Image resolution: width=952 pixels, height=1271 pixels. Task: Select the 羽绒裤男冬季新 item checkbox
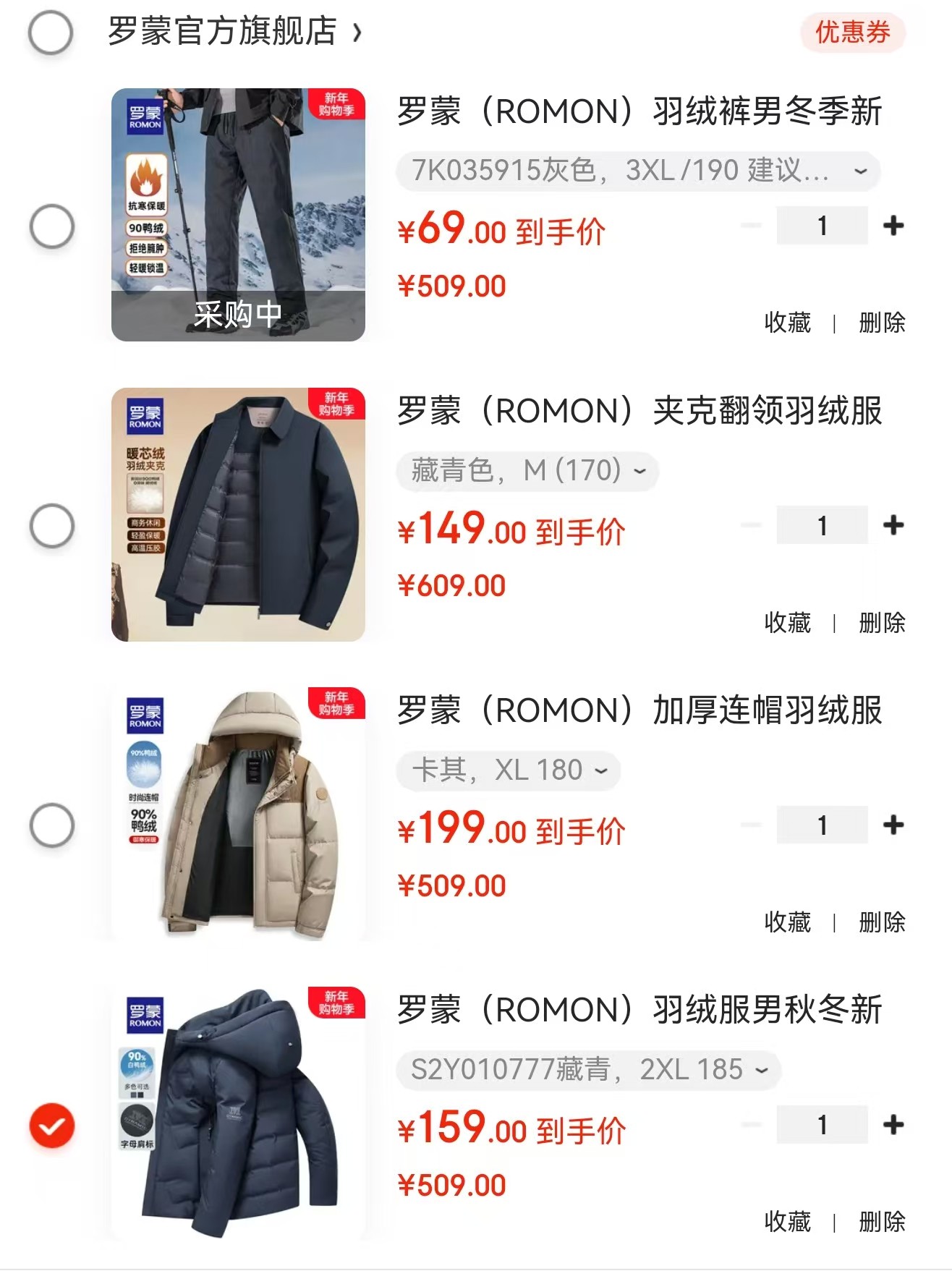[52, 226]
